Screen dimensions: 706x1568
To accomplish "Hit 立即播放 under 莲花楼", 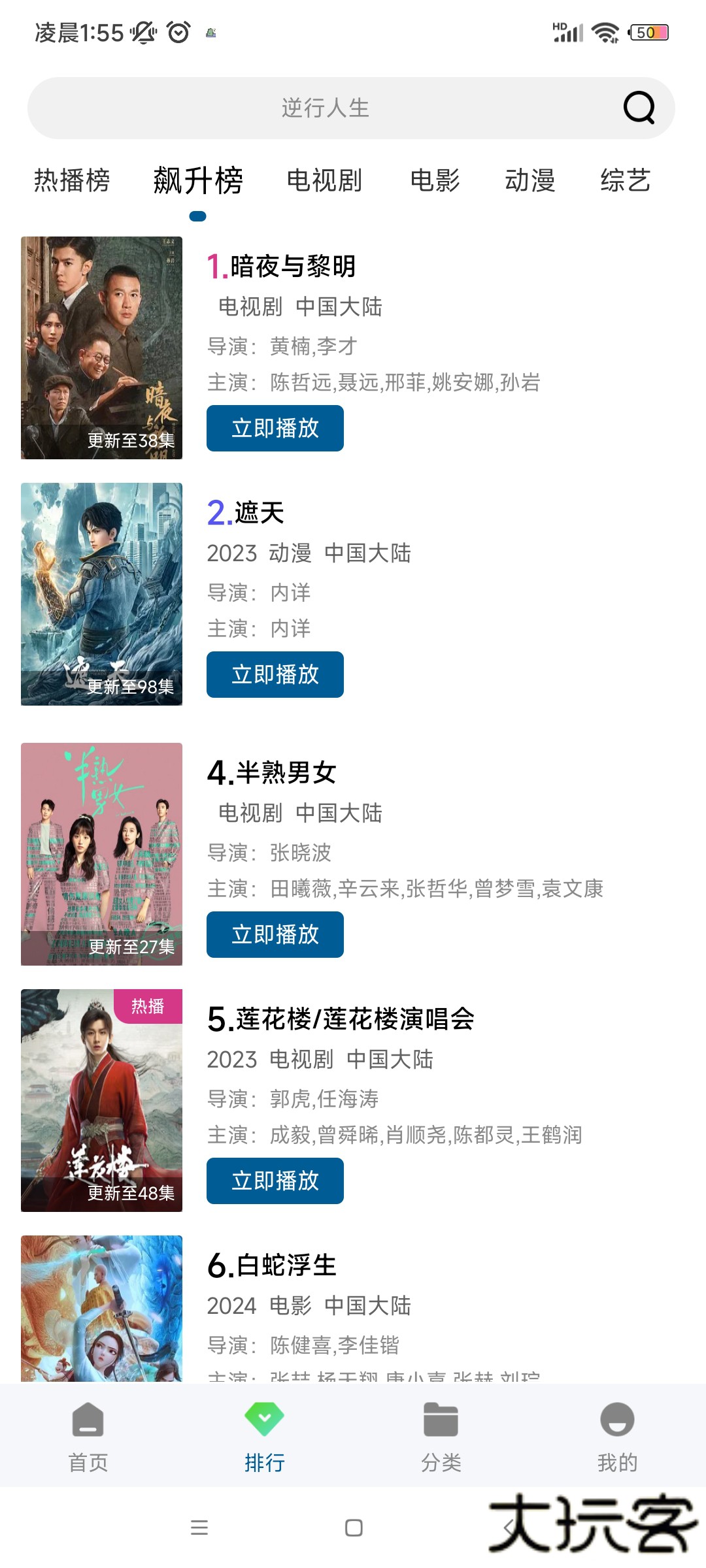I will [275, 1181].
